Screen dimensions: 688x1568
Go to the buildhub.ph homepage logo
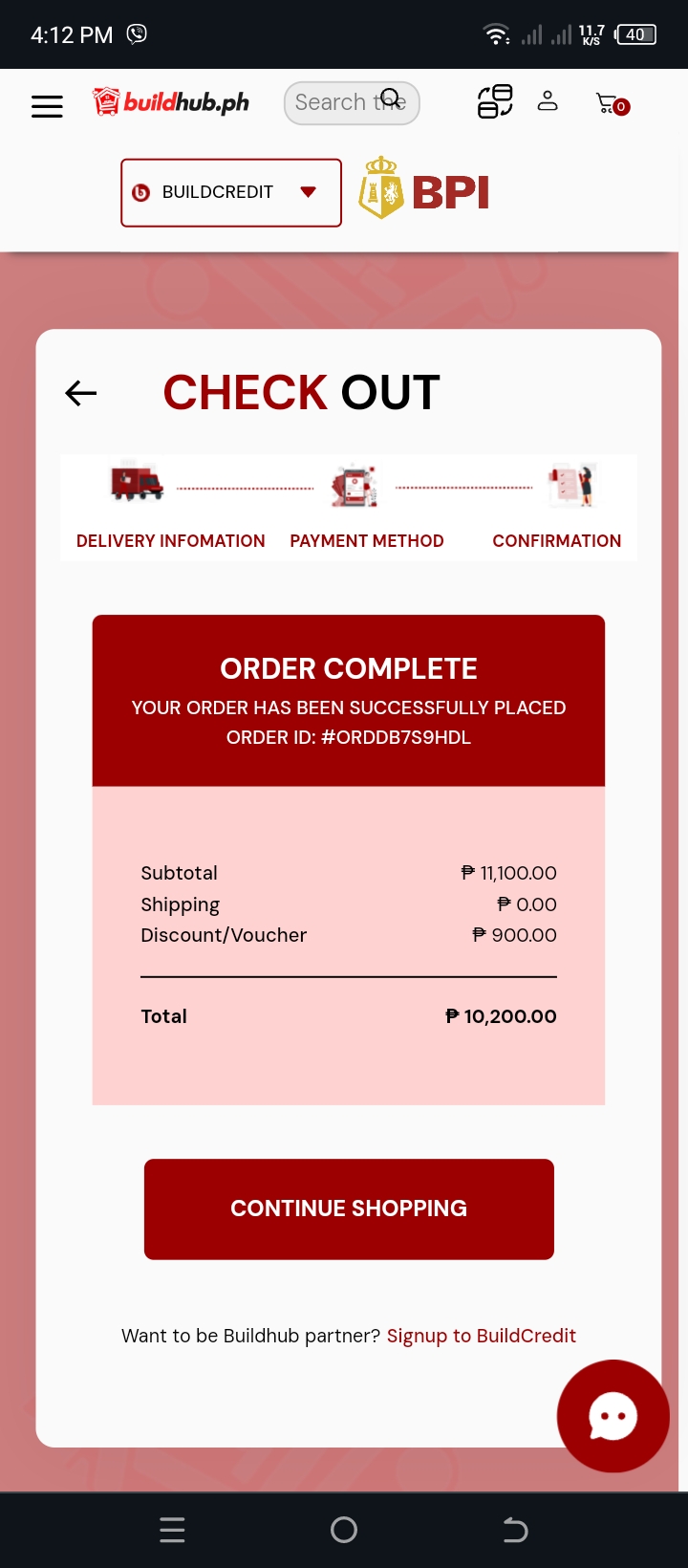coord(172,102)
